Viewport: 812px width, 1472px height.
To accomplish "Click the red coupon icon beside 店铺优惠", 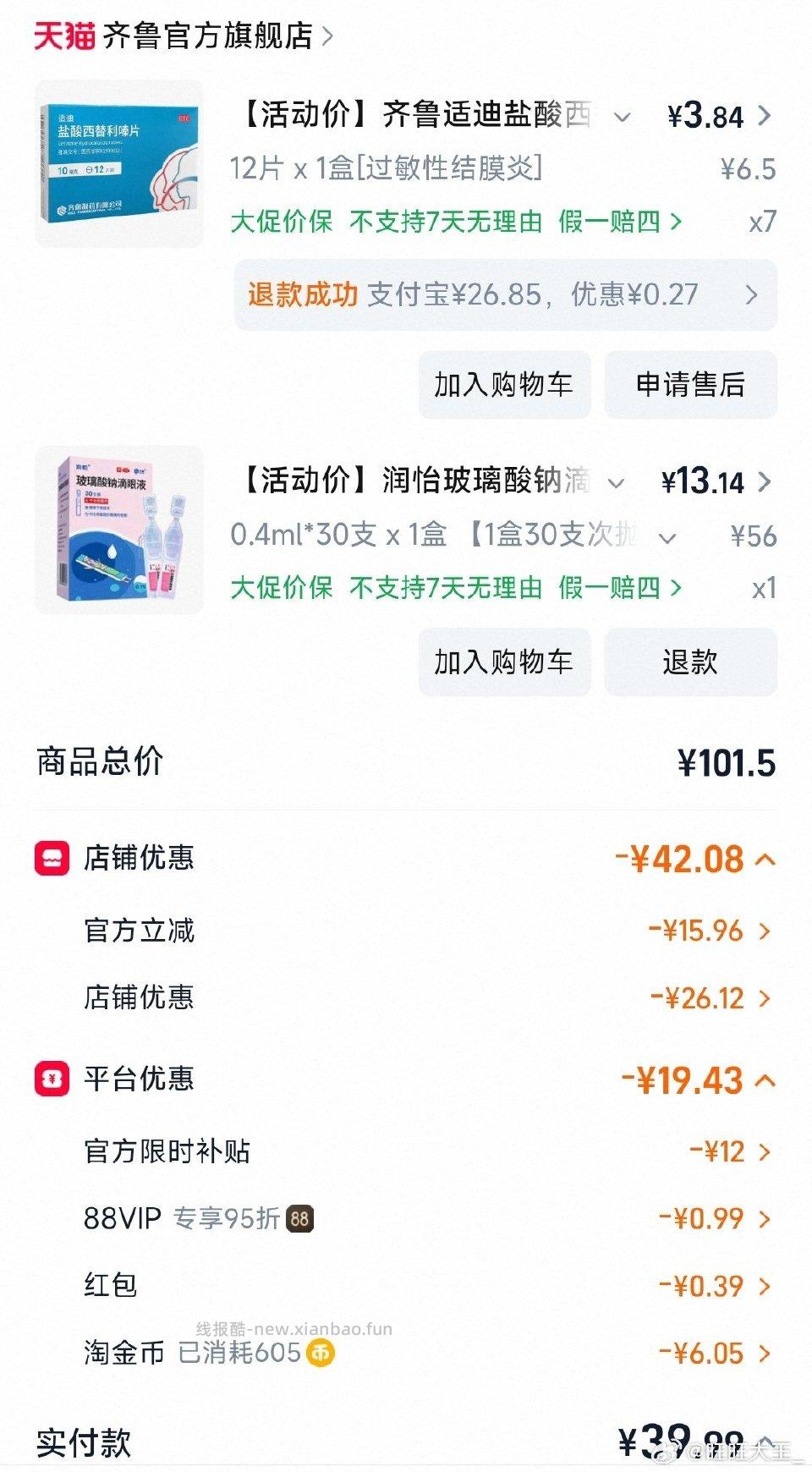I will tap(48, 857).
